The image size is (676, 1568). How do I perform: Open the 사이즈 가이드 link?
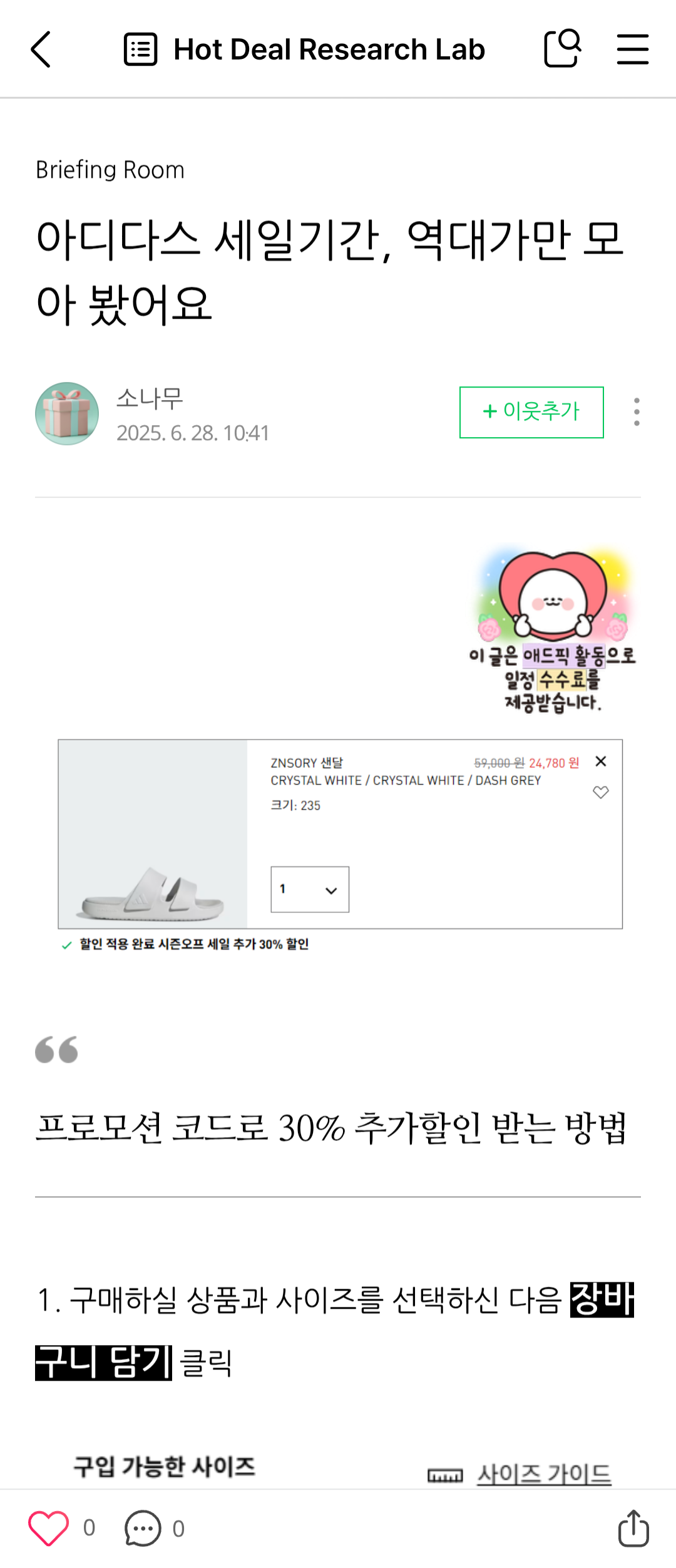pos(543,1473)
